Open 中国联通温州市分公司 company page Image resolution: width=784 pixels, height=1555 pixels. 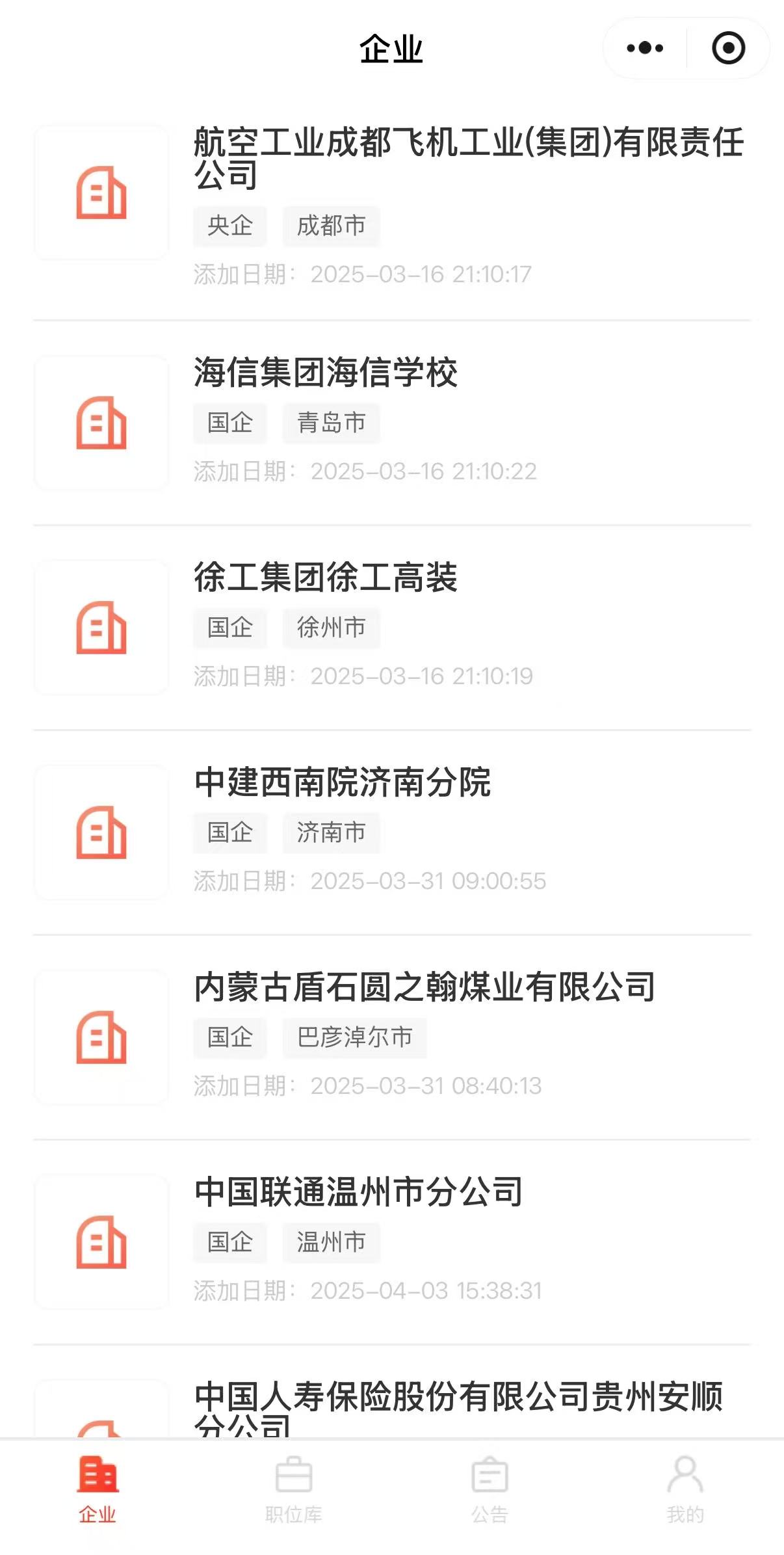coord(358,1192)
